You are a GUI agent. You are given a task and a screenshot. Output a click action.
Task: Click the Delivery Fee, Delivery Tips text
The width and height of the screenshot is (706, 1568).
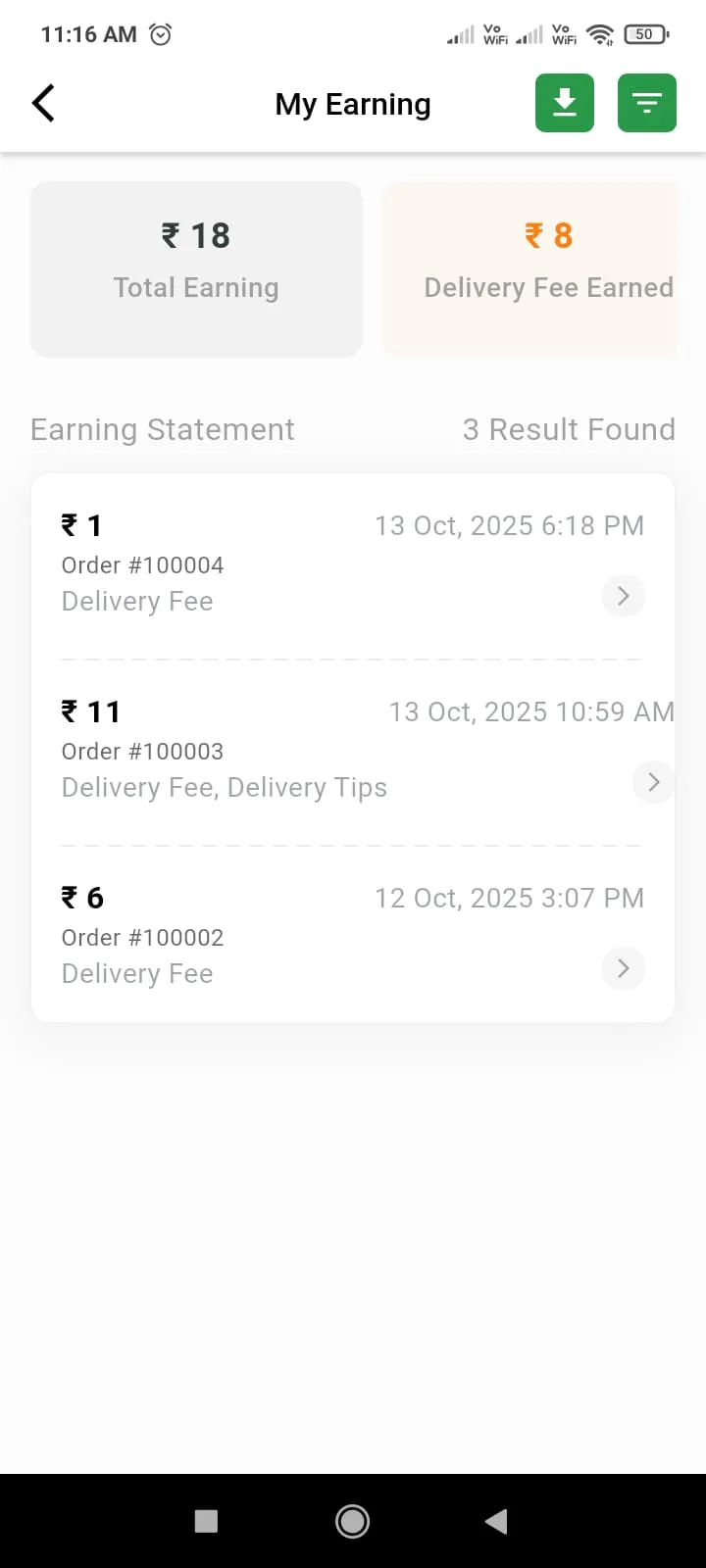point(225,787)
